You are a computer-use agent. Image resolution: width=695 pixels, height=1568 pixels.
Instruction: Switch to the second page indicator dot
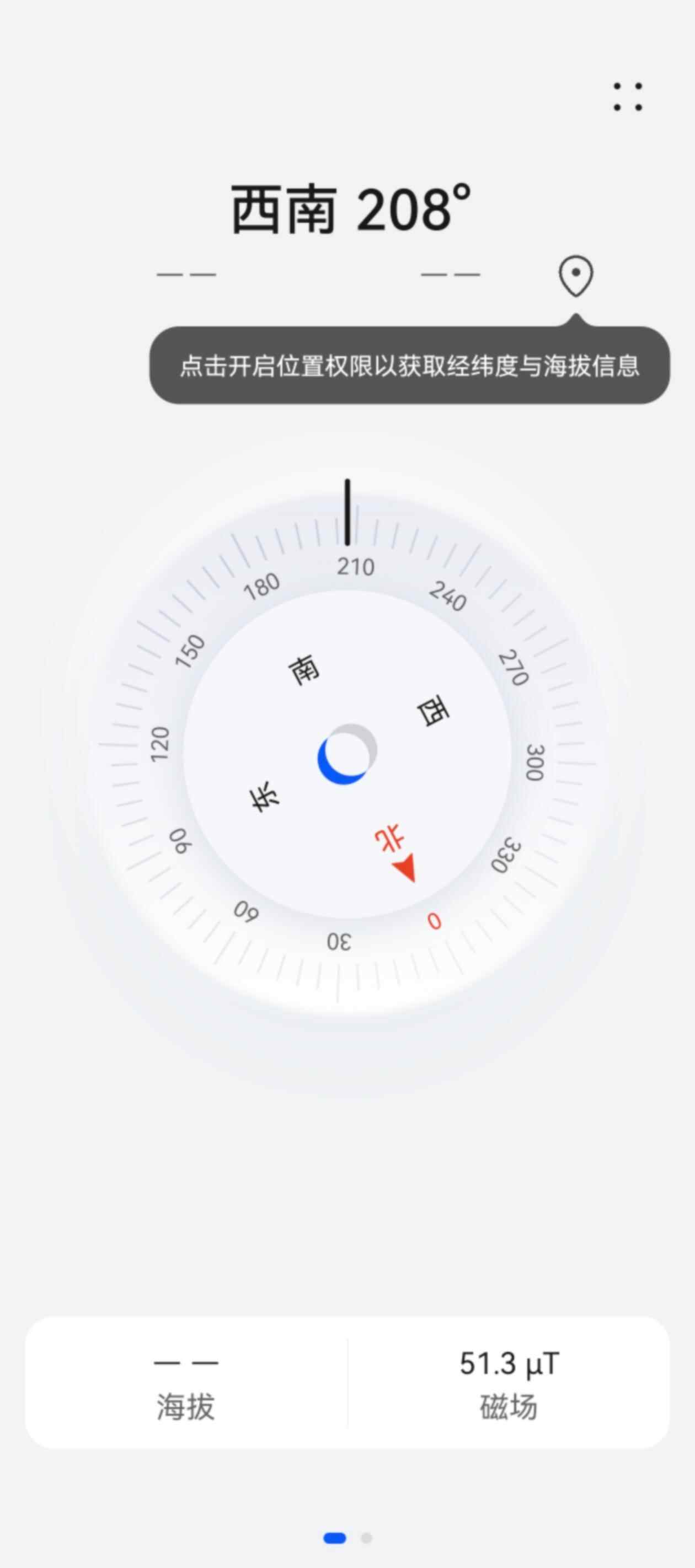tap(366, 1538)
